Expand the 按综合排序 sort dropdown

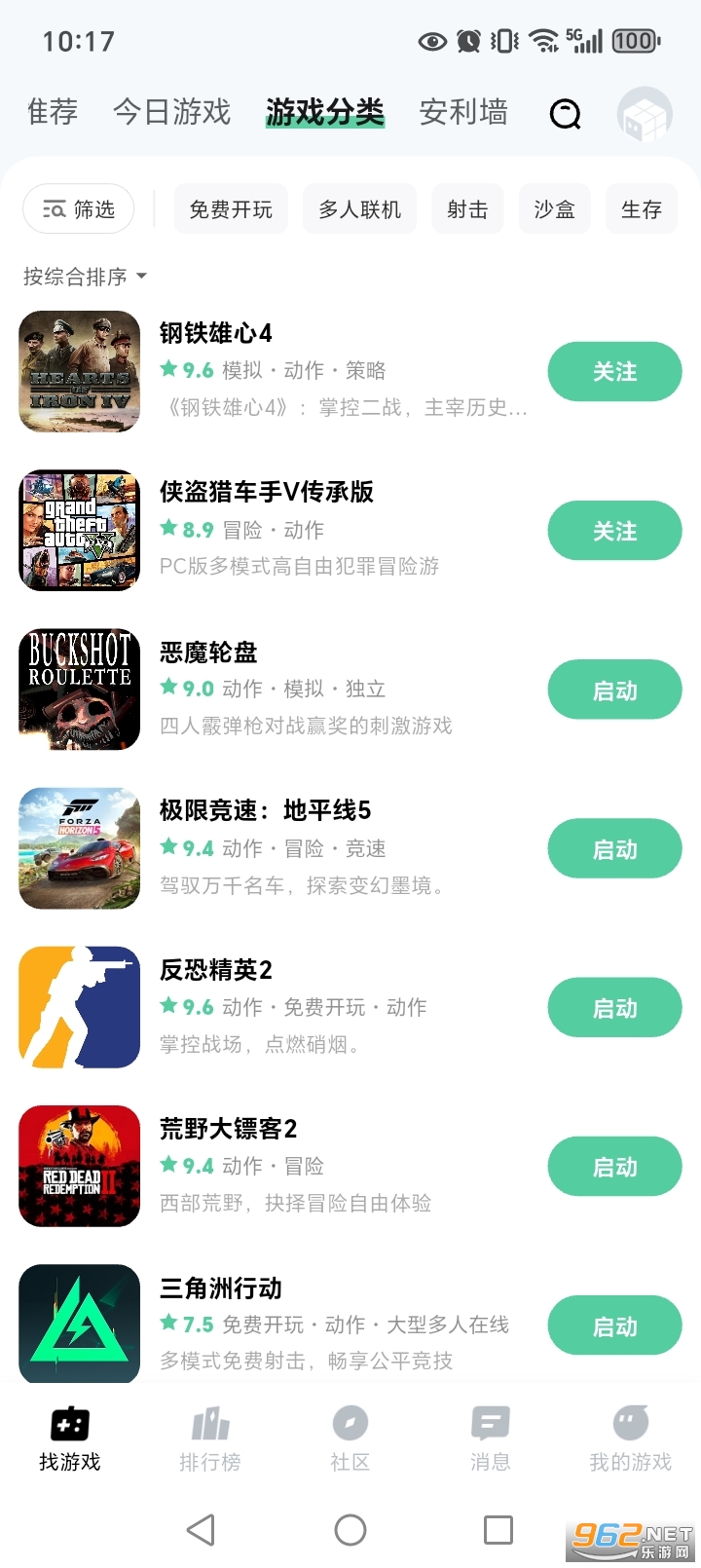coord(86,277)
